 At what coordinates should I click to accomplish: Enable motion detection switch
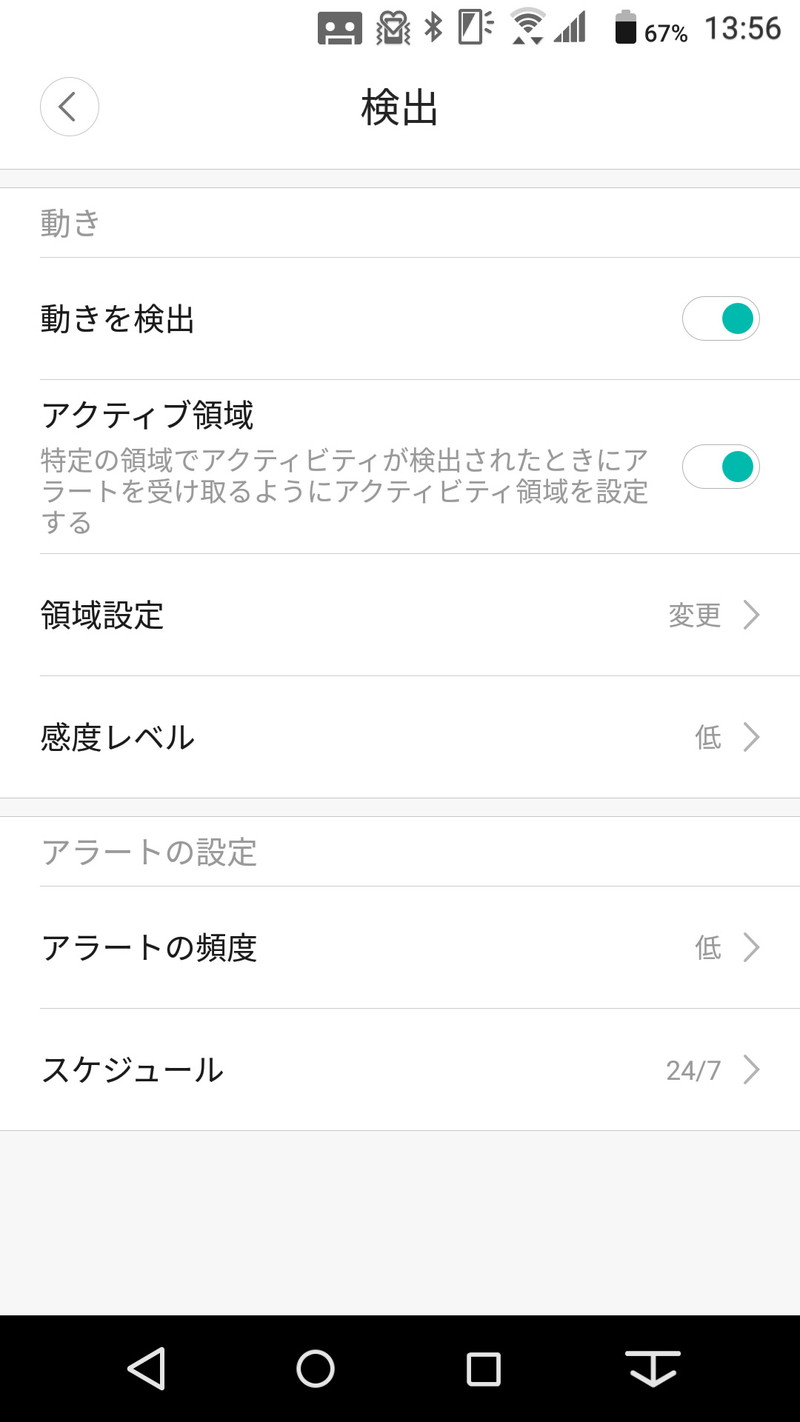click(x=721, y=318)
